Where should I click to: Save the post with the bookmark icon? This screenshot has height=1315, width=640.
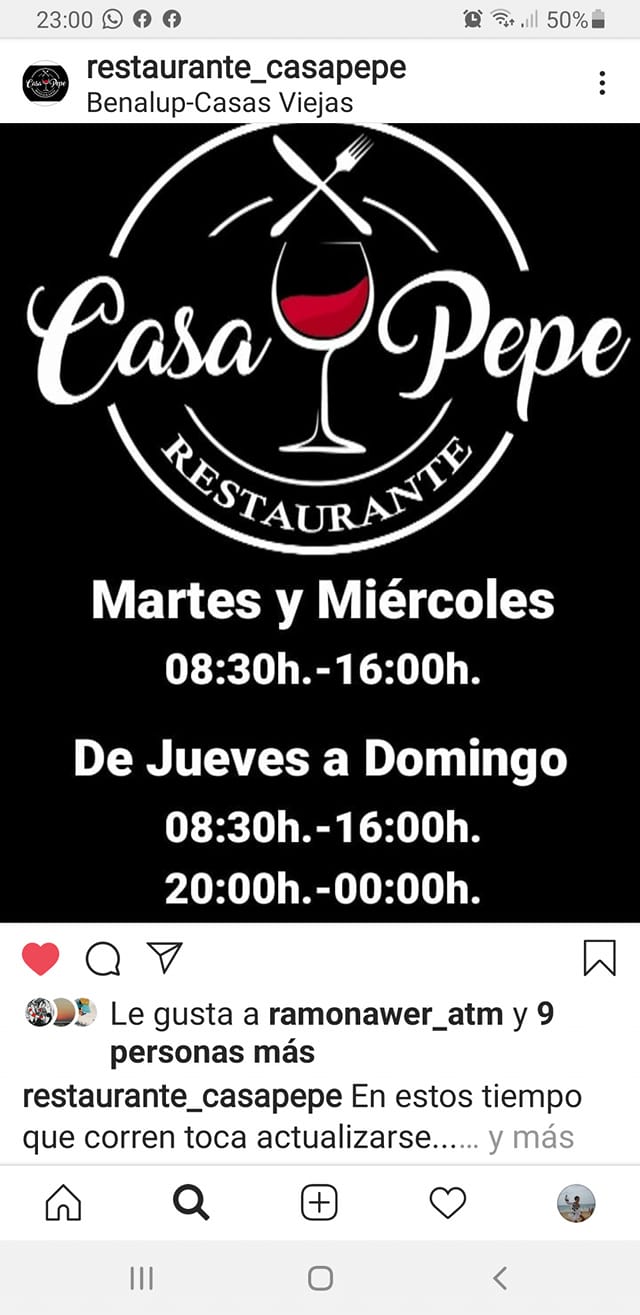pos(599,958)
